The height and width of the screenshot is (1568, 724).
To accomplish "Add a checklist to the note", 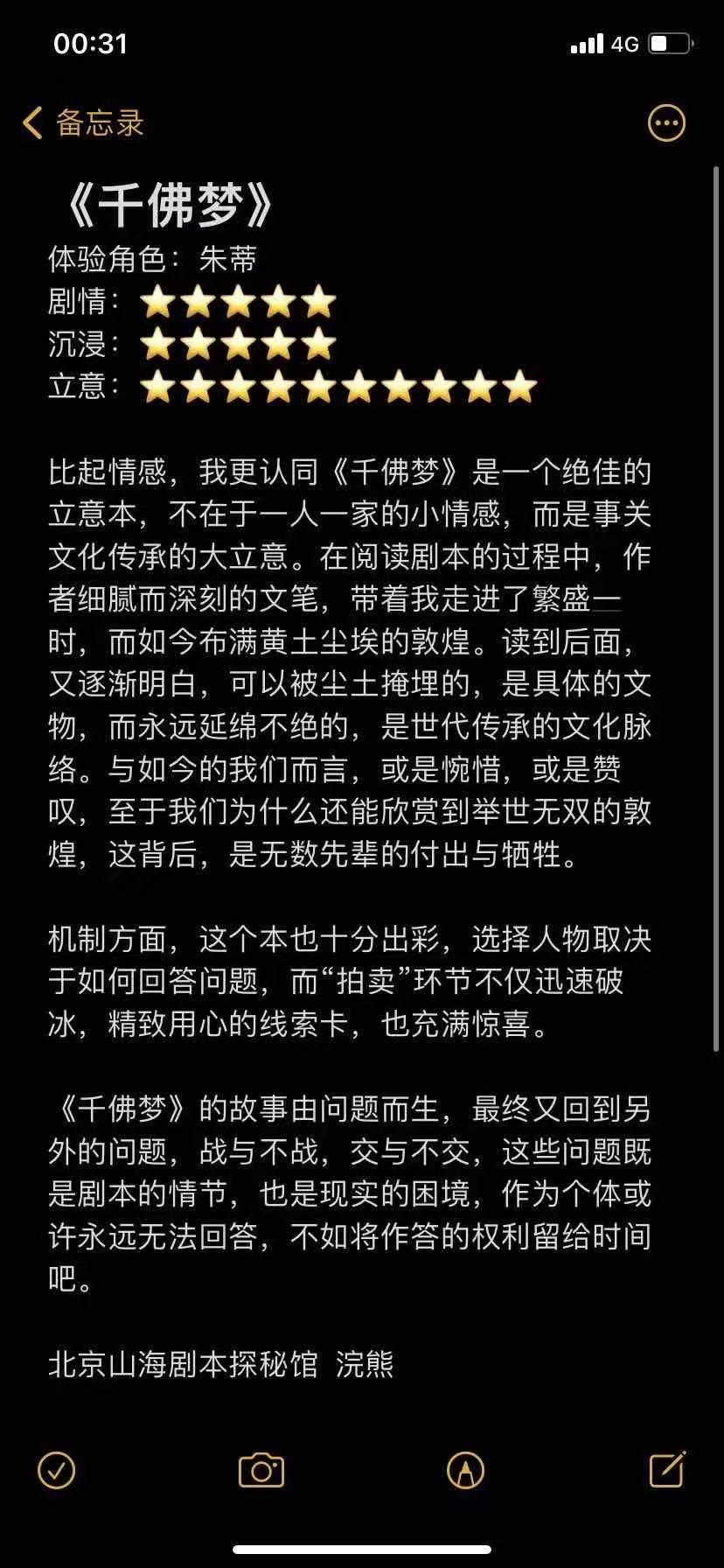I will click(57, 1470).
